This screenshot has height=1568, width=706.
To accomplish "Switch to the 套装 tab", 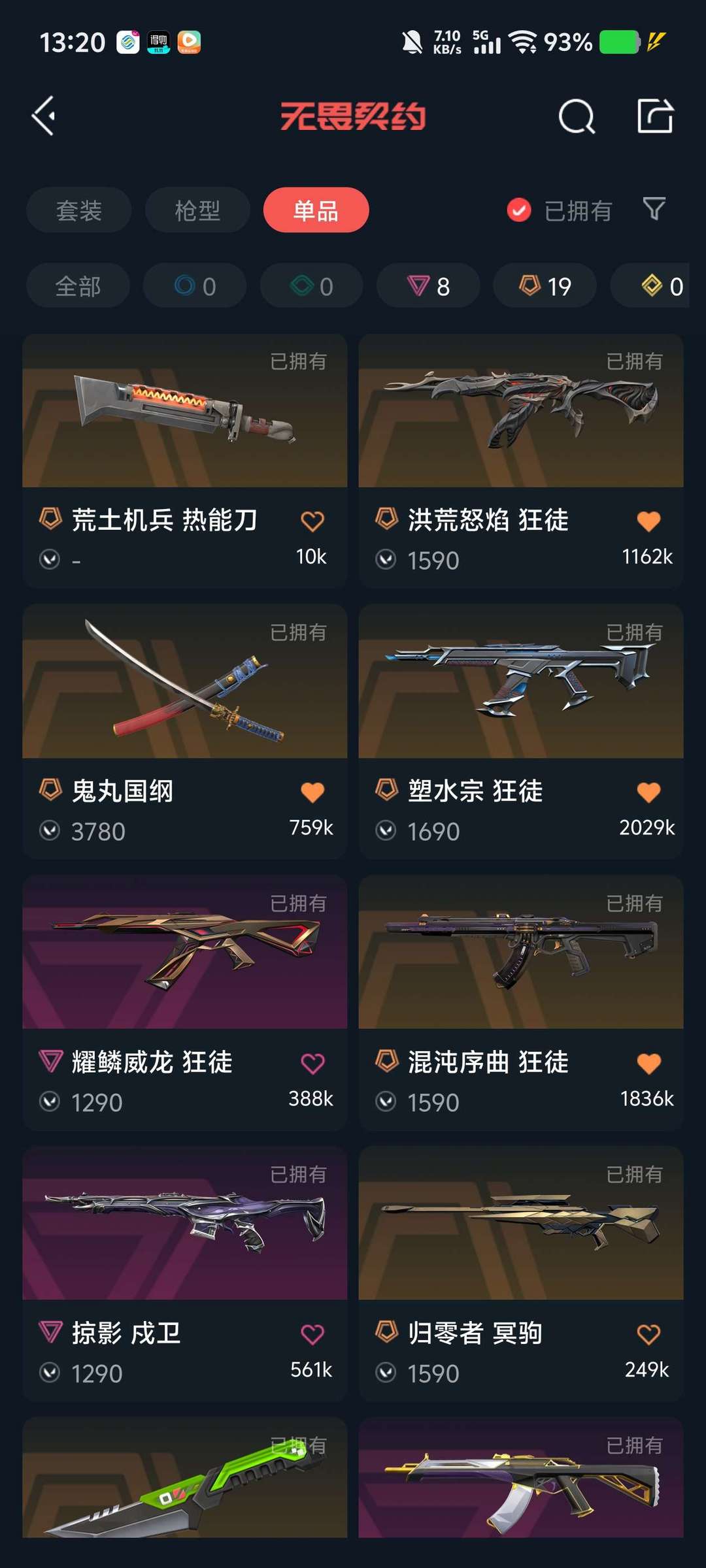I will pyautogui.click(x=78, y=210).
